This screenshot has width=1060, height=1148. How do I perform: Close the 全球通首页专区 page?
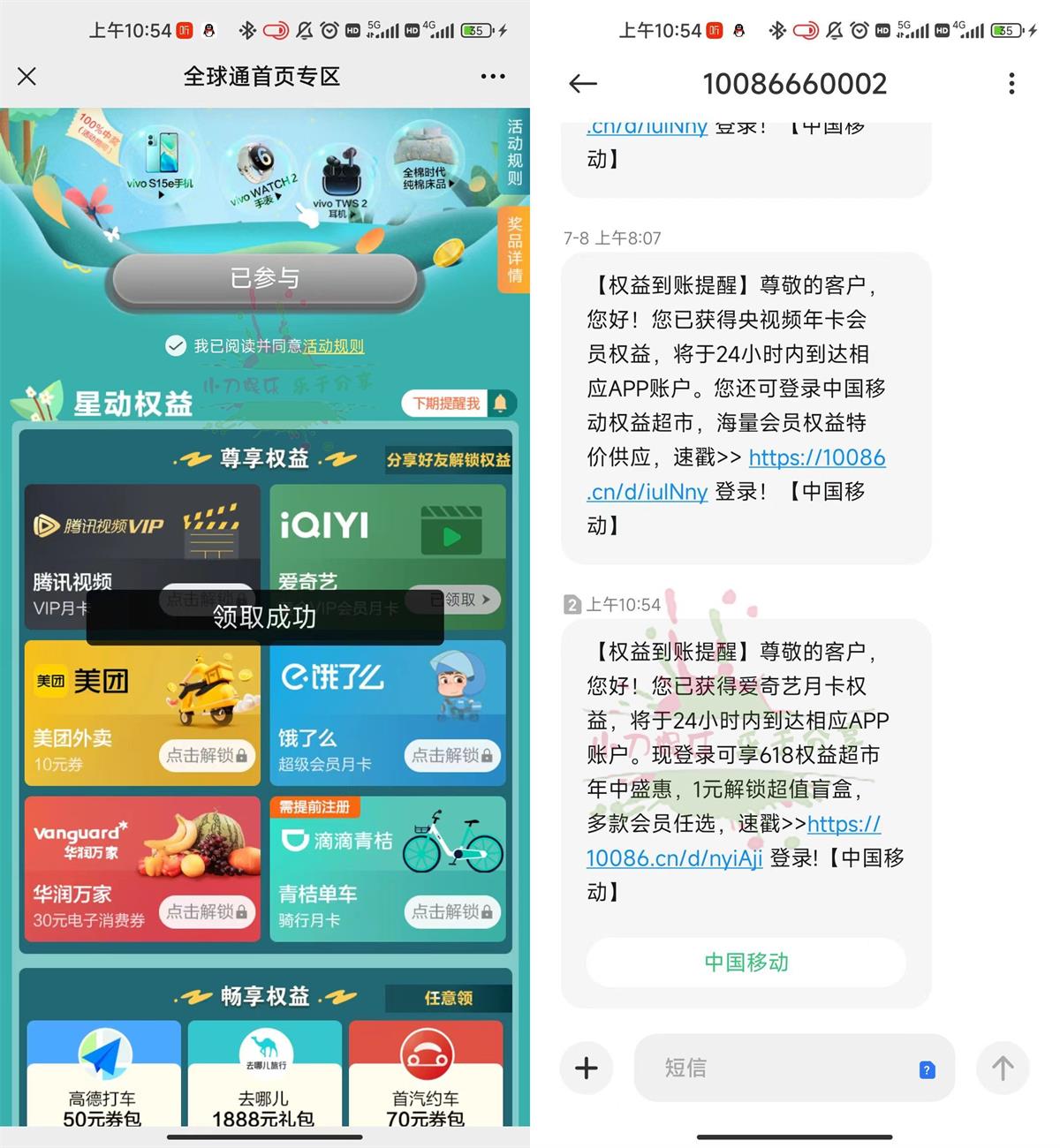click(27, 77)
